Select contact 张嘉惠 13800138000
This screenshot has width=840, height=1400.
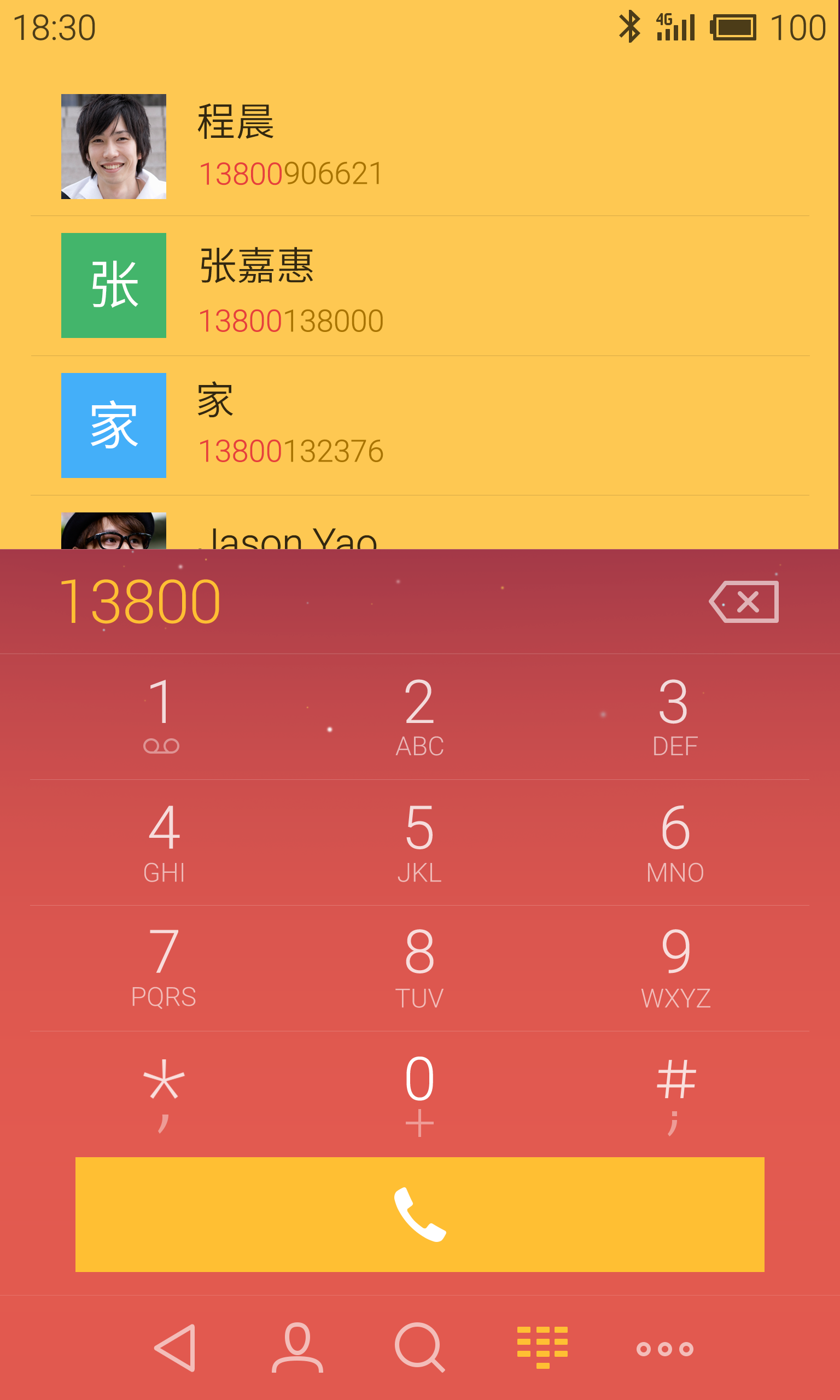(419, 286)
